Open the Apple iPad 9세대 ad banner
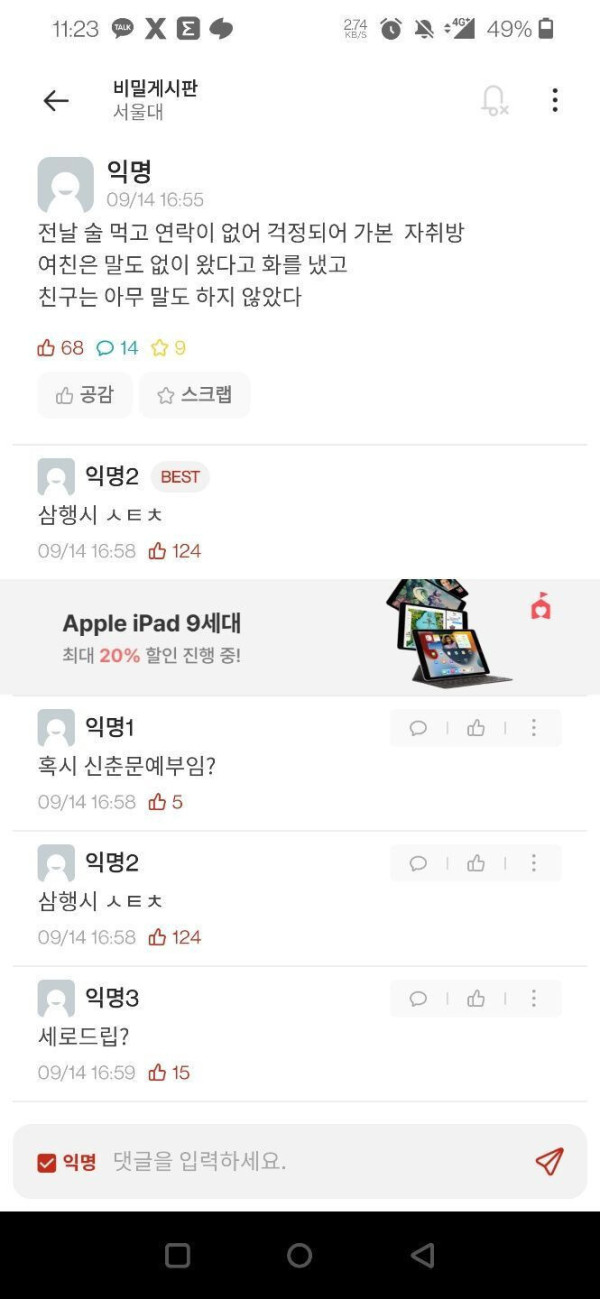 tap(300, 636)
